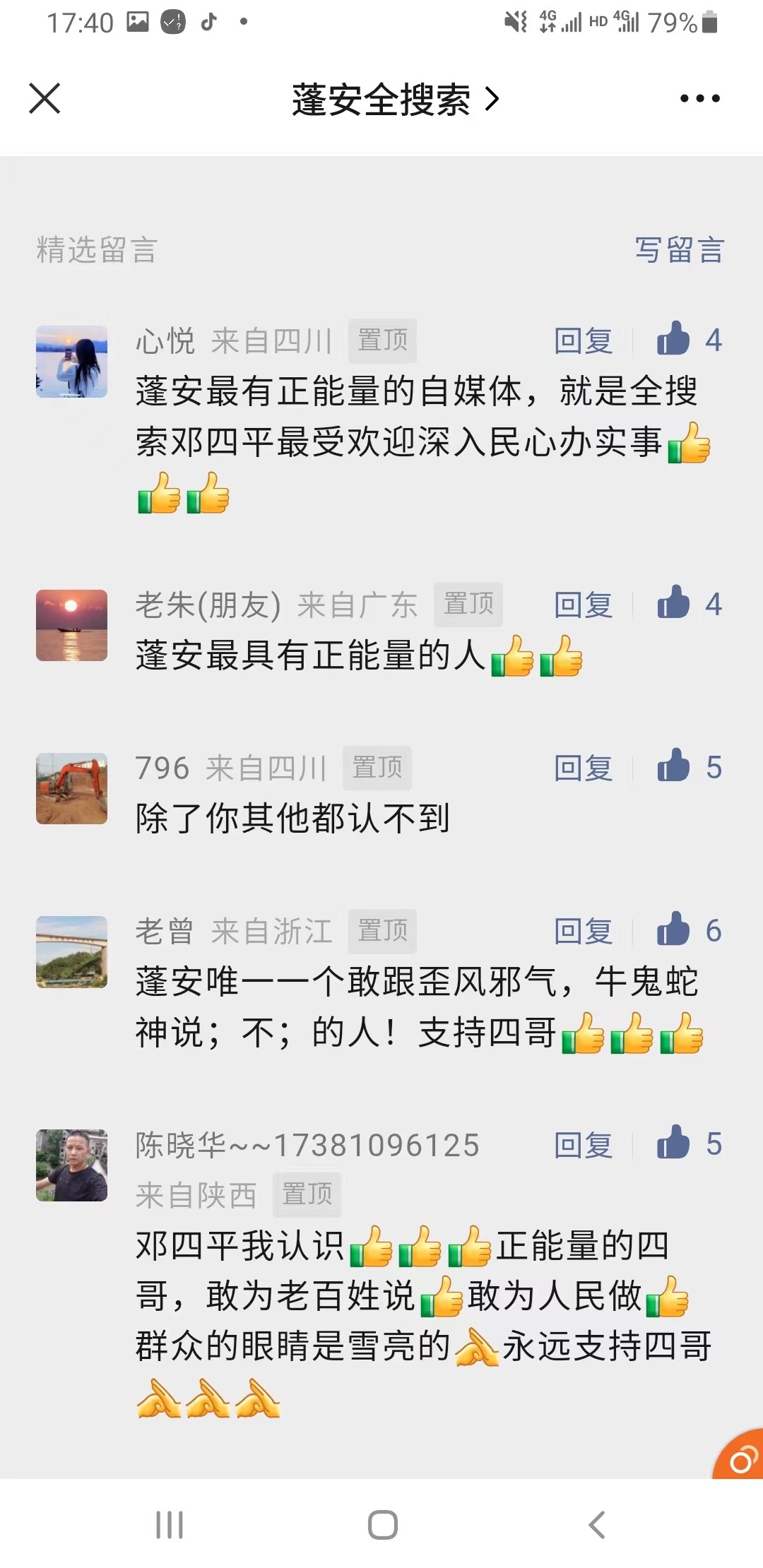Screen dimensions: 763x1568
Task: Close the article page with the X
Action: click(x=45, y=98)
